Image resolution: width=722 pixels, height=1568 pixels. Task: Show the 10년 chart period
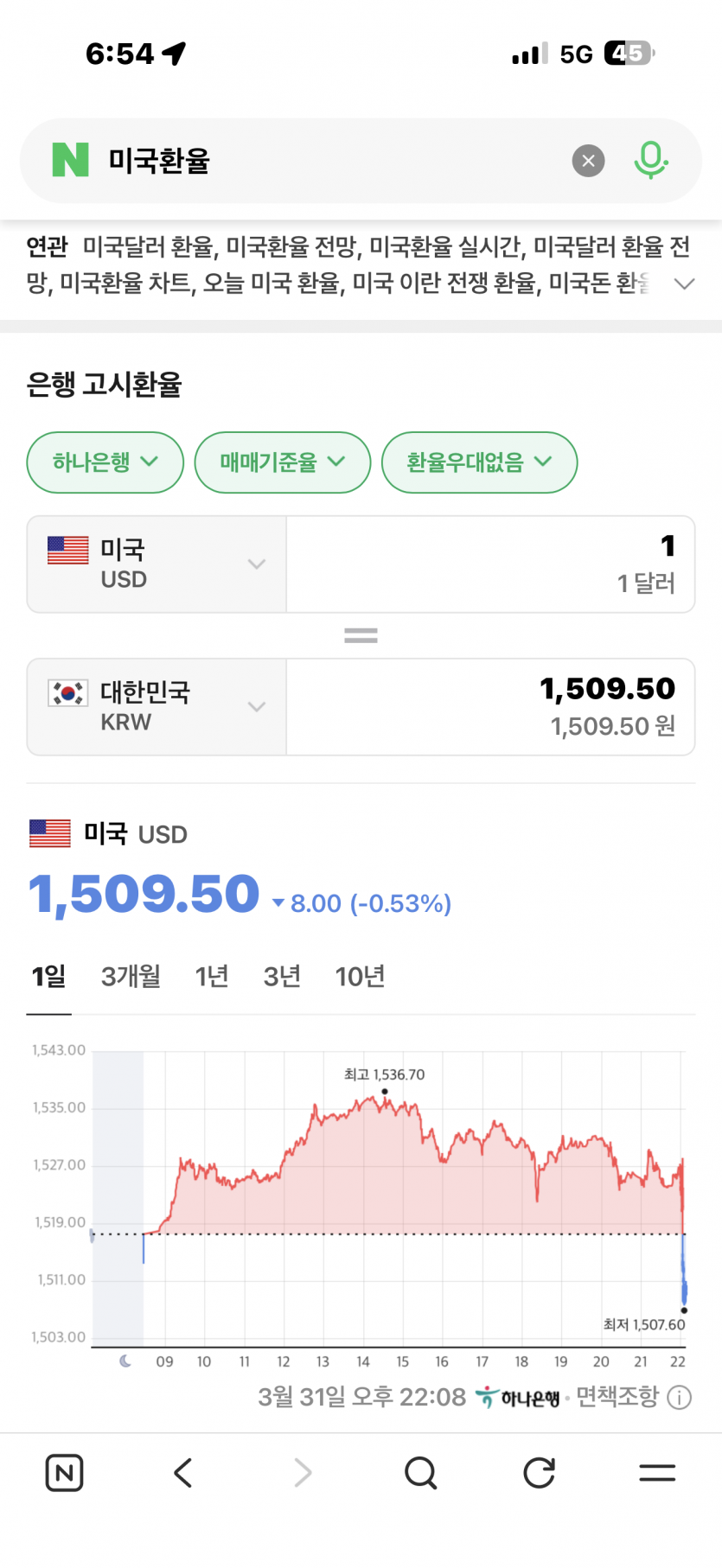point(360,977)
